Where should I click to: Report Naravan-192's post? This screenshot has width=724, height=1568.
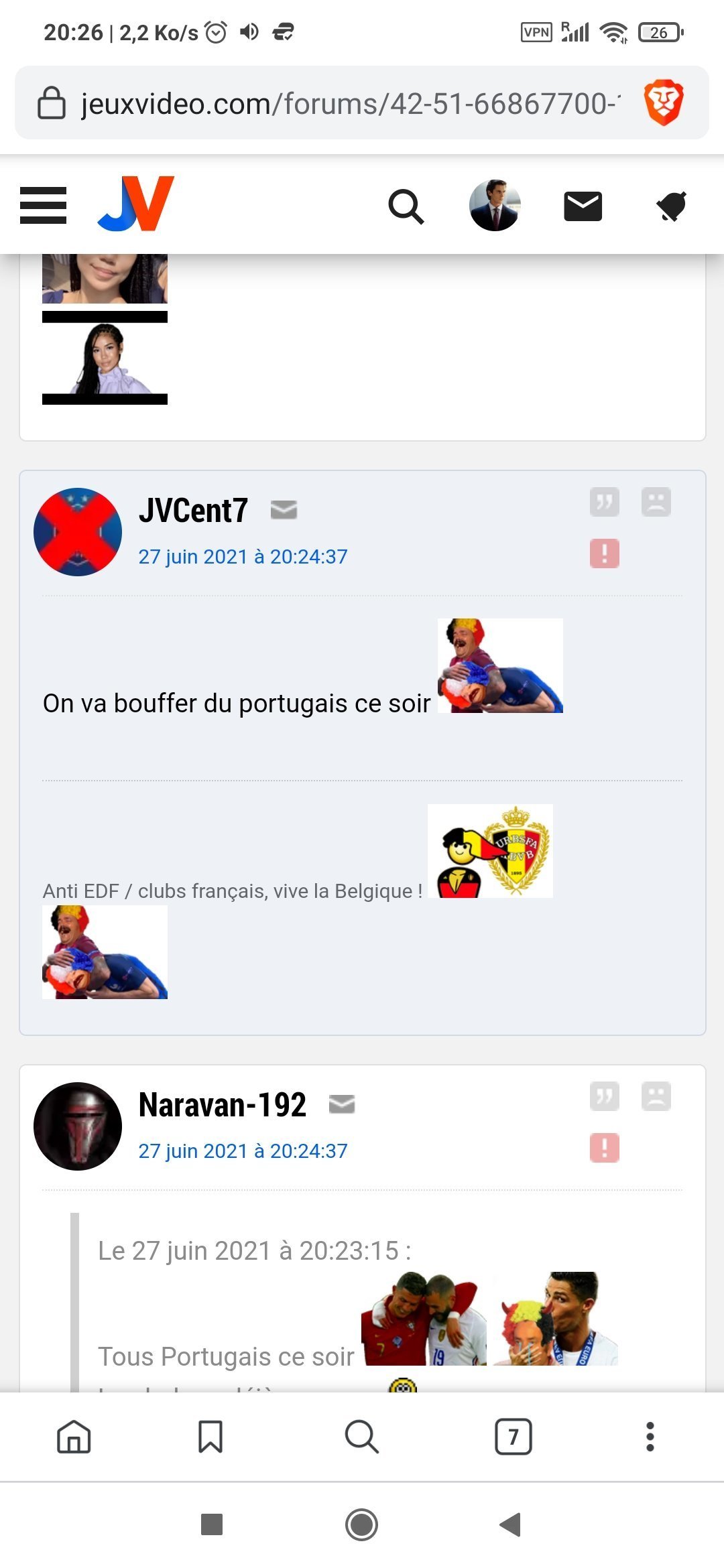[604, 1148]
